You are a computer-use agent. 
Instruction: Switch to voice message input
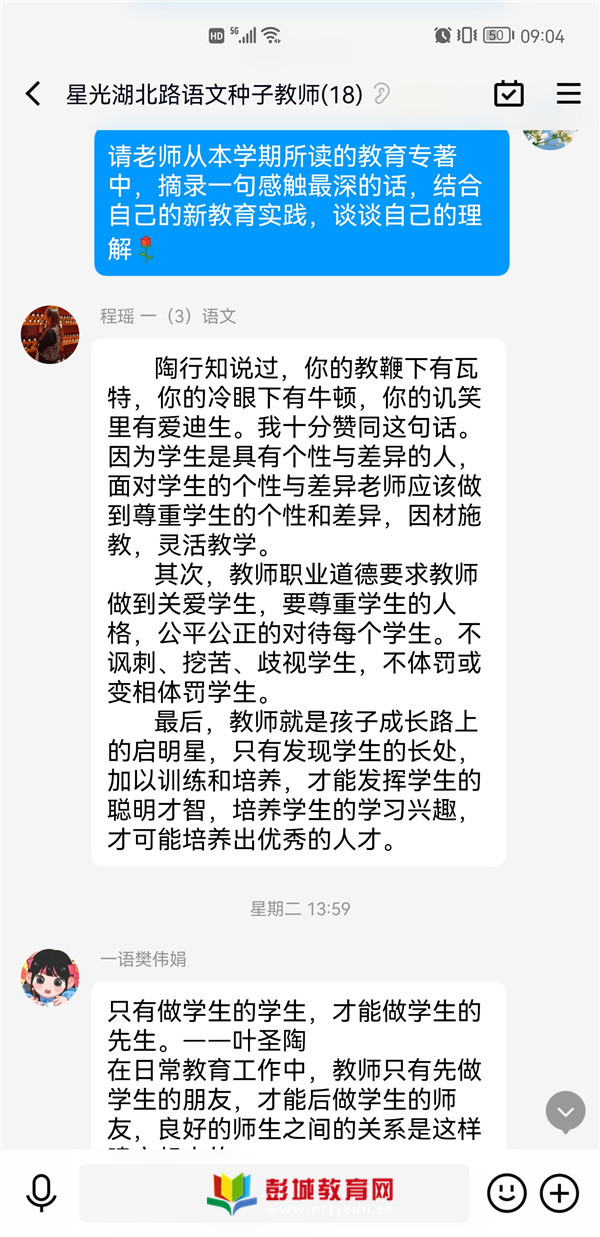tap(41, 1192)
